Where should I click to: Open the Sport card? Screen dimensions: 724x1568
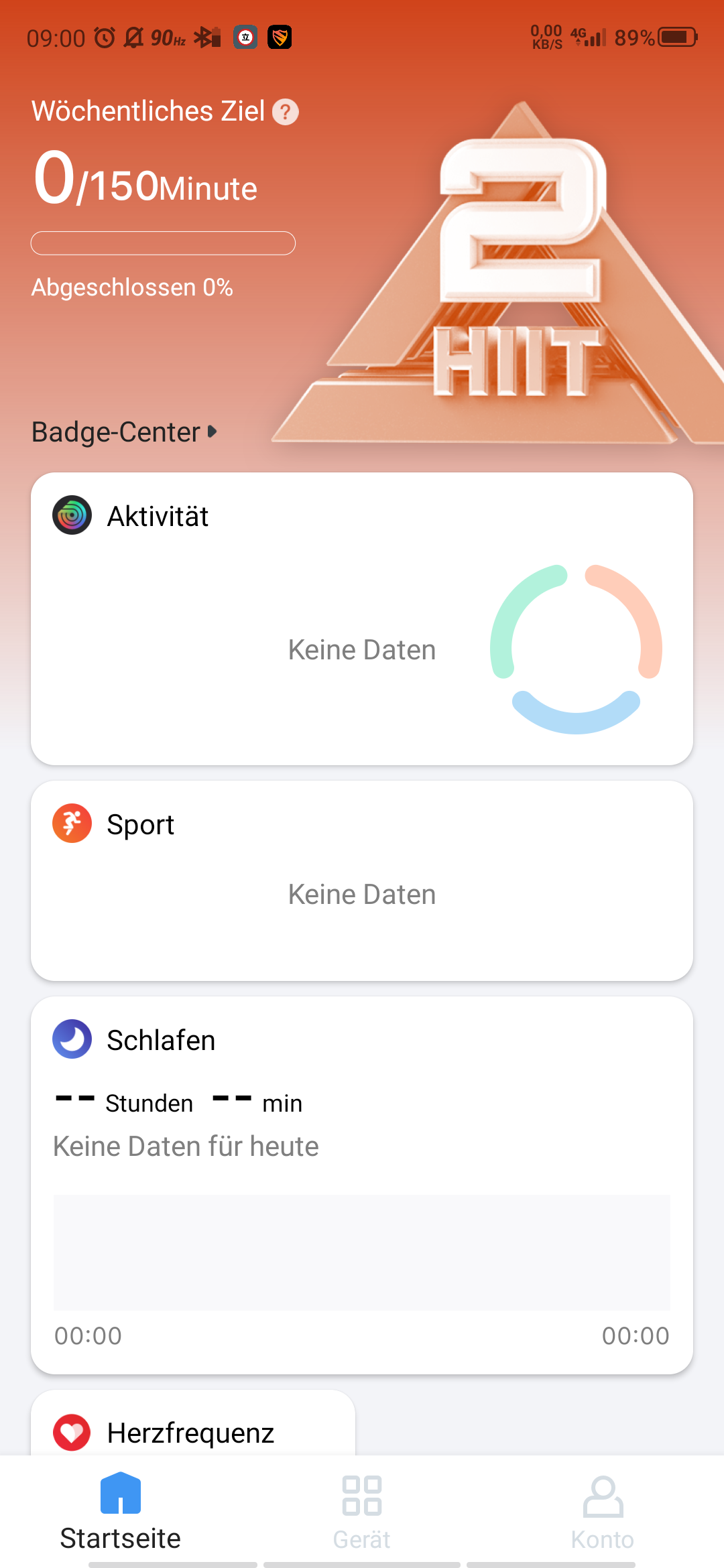(362, 880)
